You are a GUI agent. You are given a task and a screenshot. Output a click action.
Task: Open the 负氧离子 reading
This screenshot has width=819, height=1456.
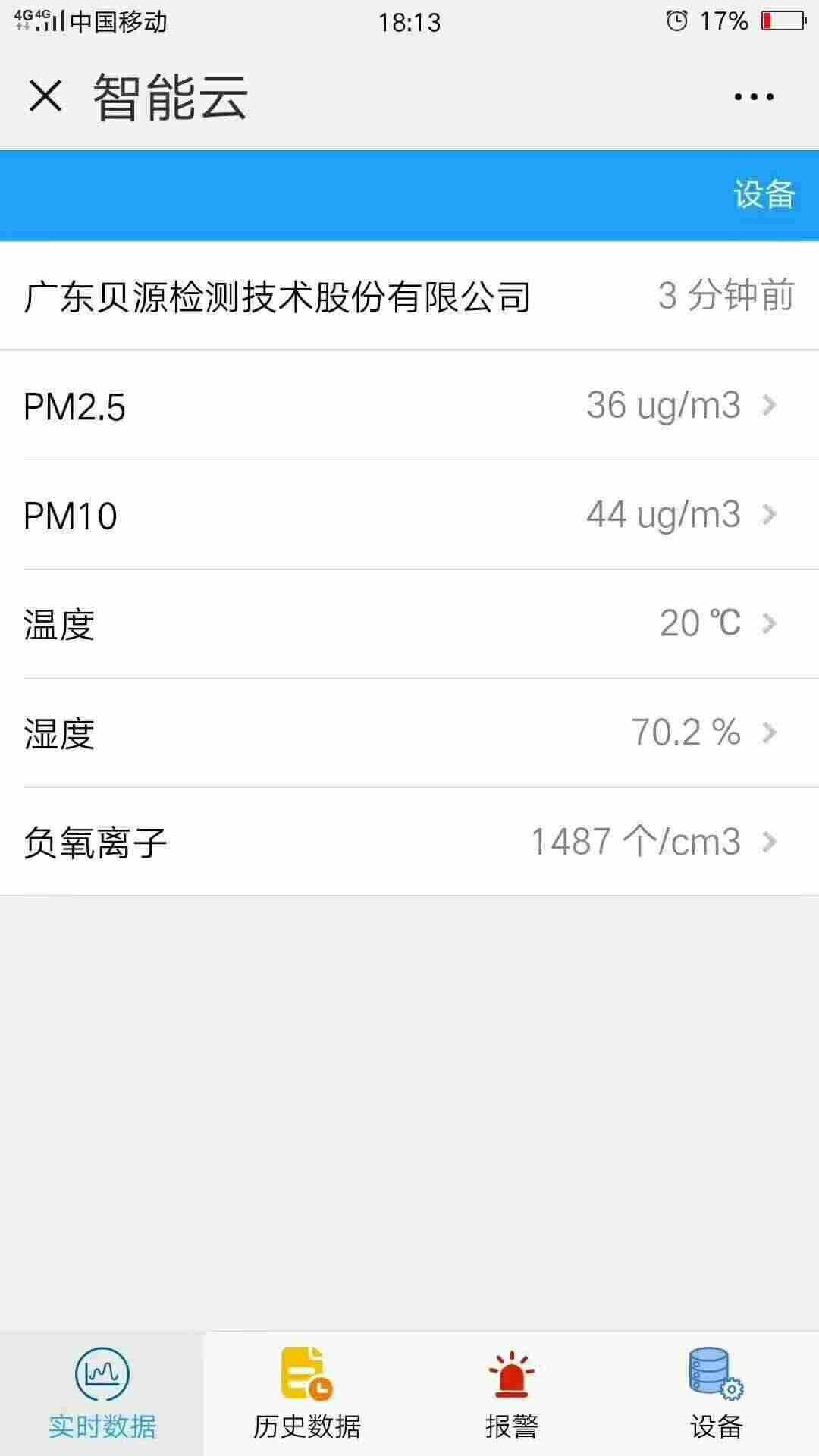pos(409,842)
